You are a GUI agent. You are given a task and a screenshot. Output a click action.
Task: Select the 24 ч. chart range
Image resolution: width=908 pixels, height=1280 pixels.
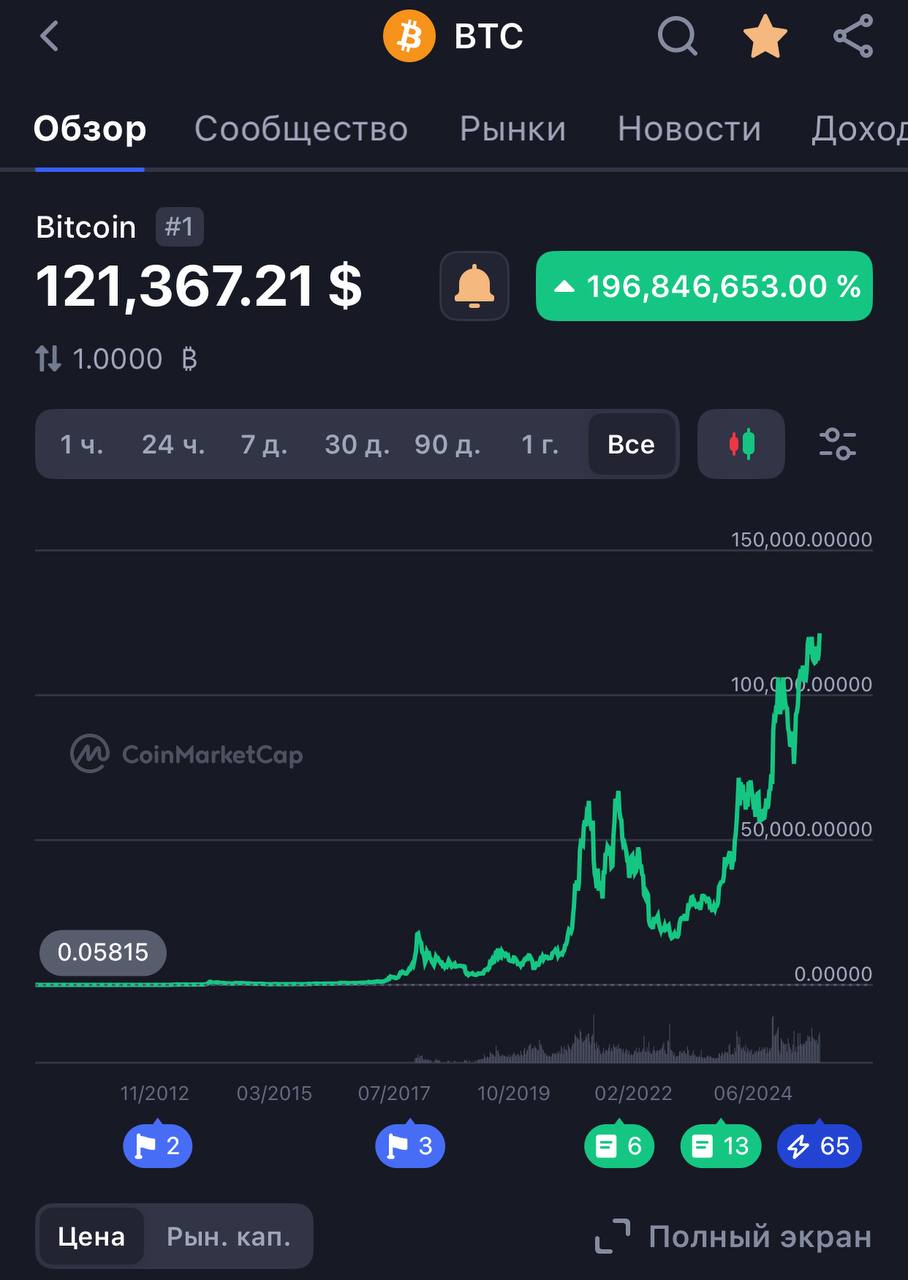point(173,444)
